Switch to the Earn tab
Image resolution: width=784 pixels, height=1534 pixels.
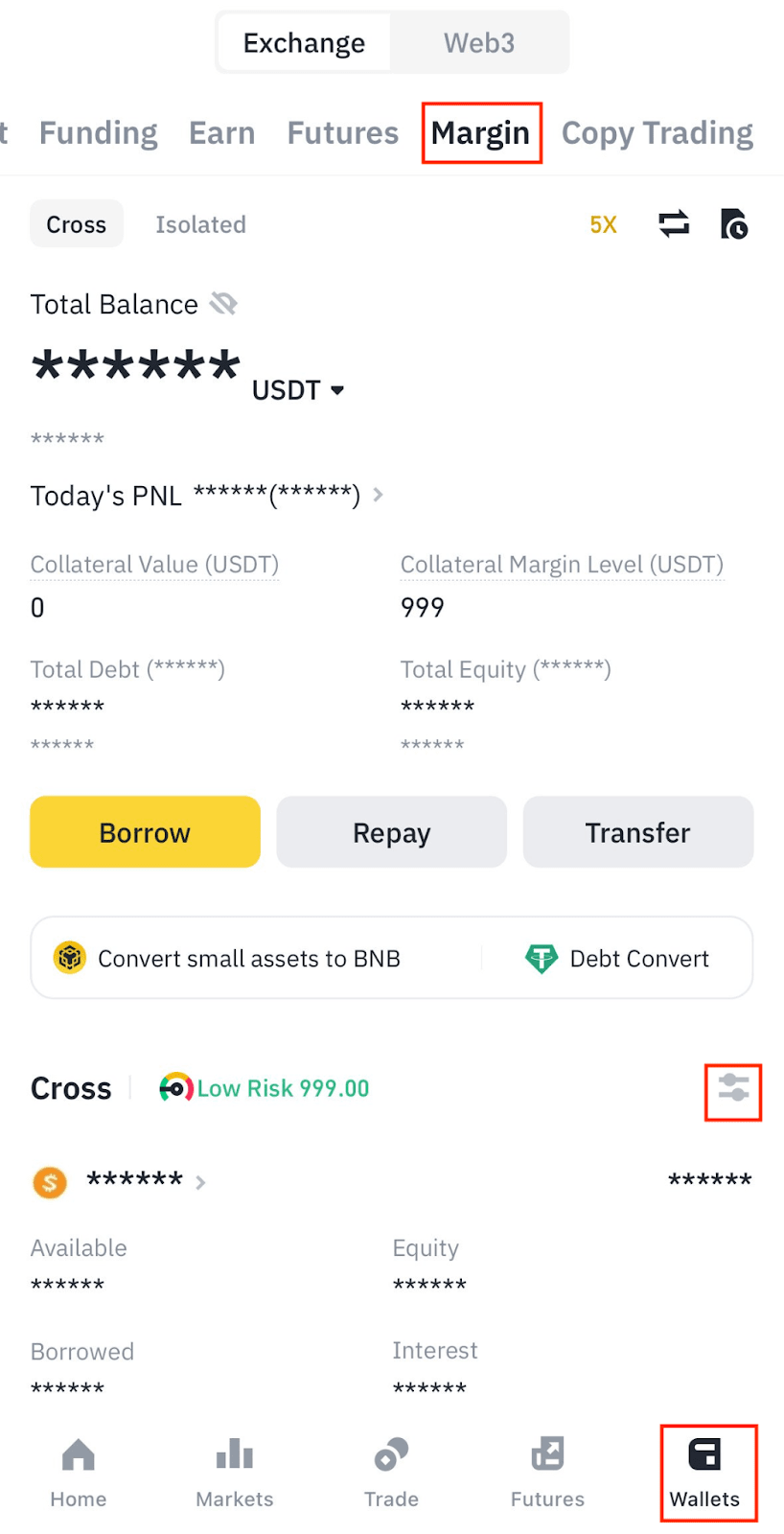(221, 133)
